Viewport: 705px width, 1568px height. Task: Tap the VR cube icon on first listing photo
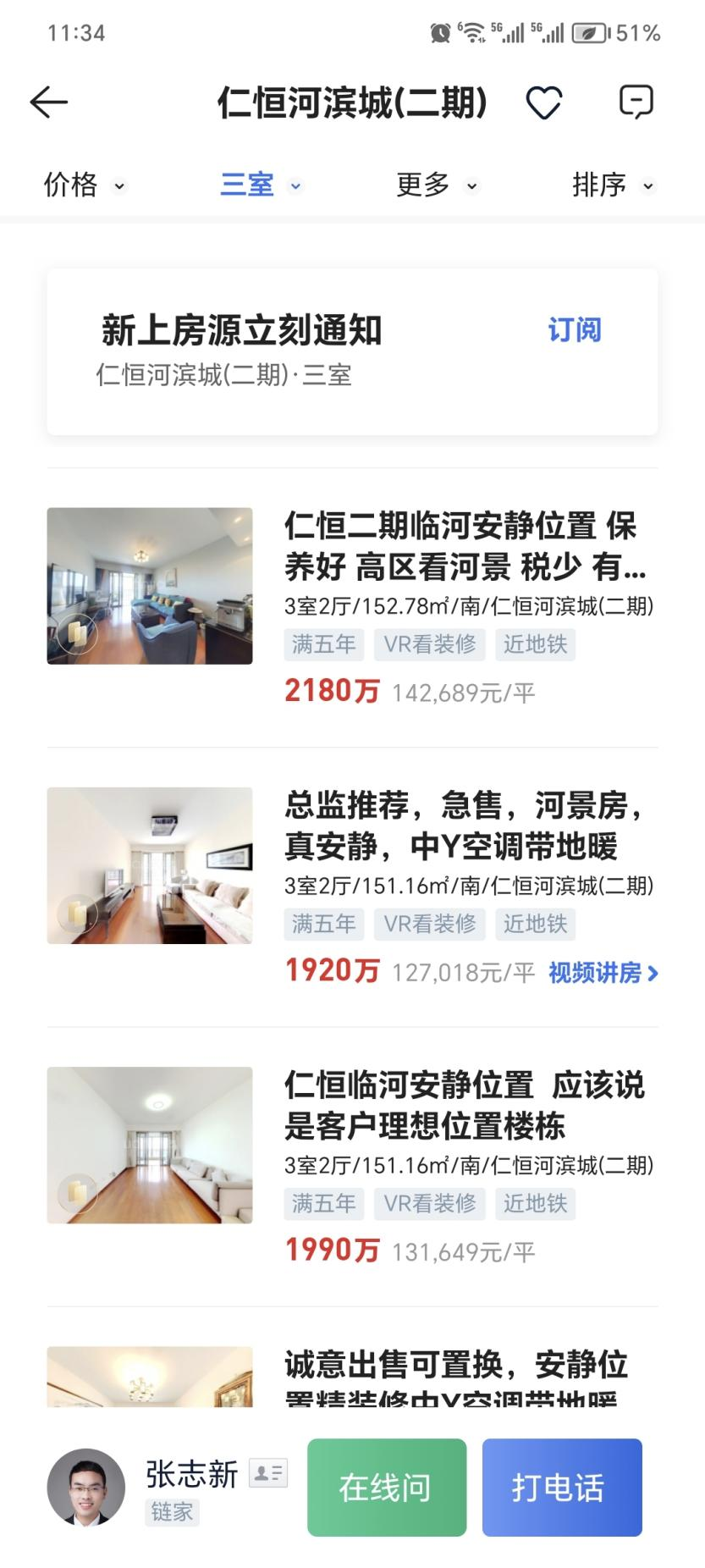tap(76, 634)
